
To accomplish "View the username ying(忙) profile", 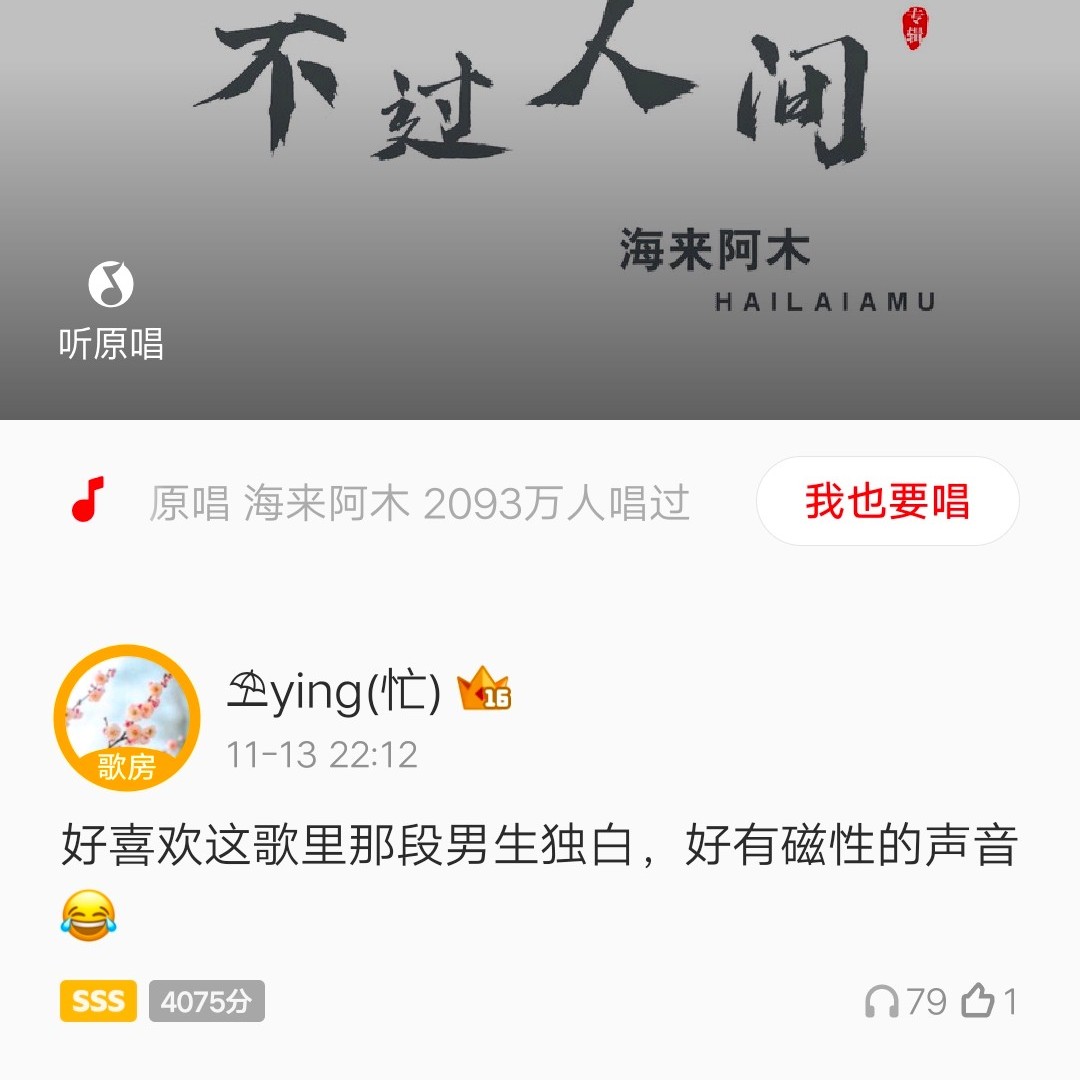I will tap(335, 692).
